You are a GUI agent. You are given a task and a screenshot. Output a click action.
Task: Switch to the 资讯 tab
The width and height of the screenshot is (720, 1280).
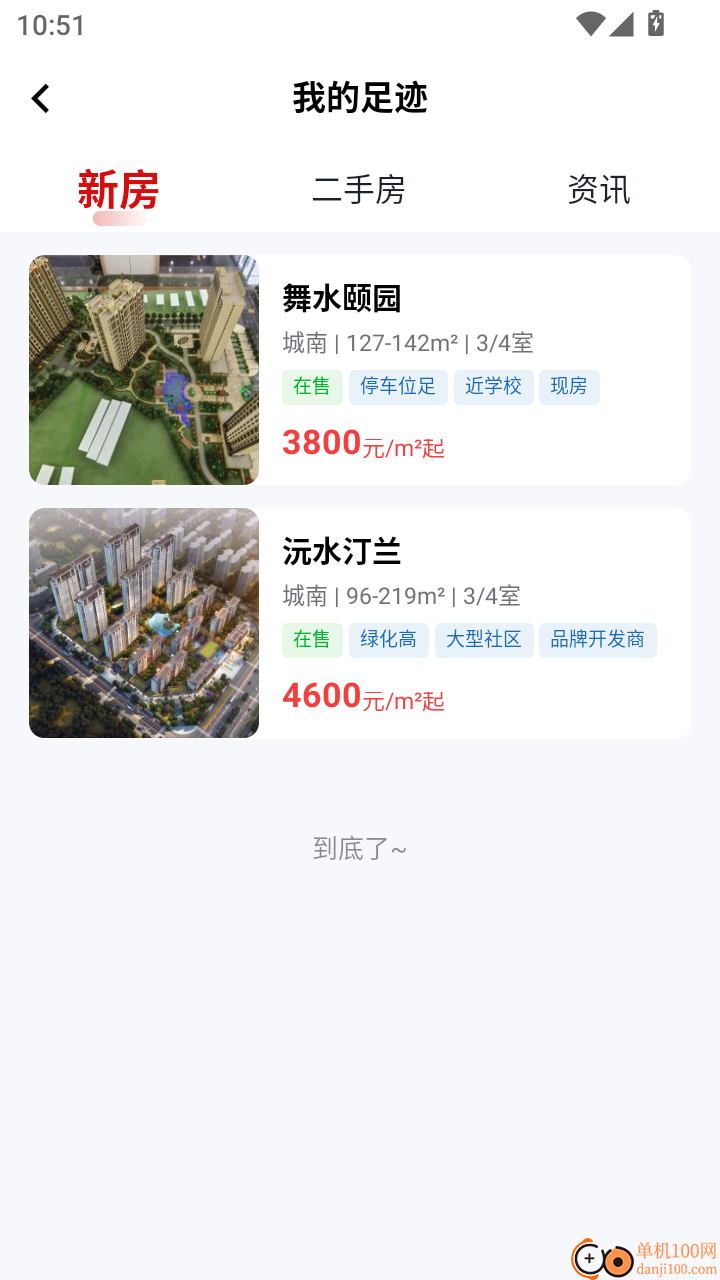coord(598,190)
